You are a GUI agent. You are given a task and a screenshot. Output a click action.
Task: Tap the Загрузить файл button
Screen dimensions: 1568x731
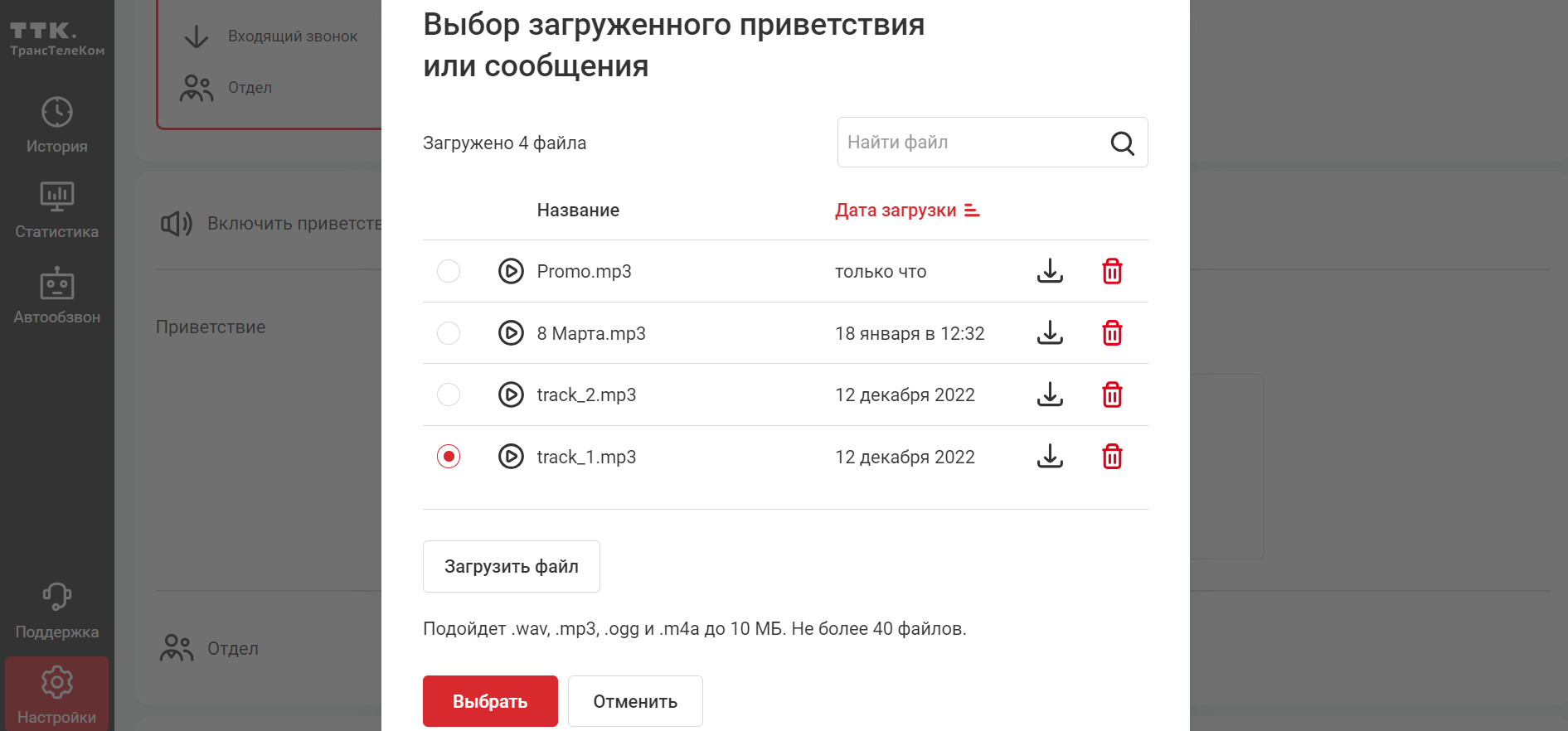pyautogui.click(x=512, y=567)
